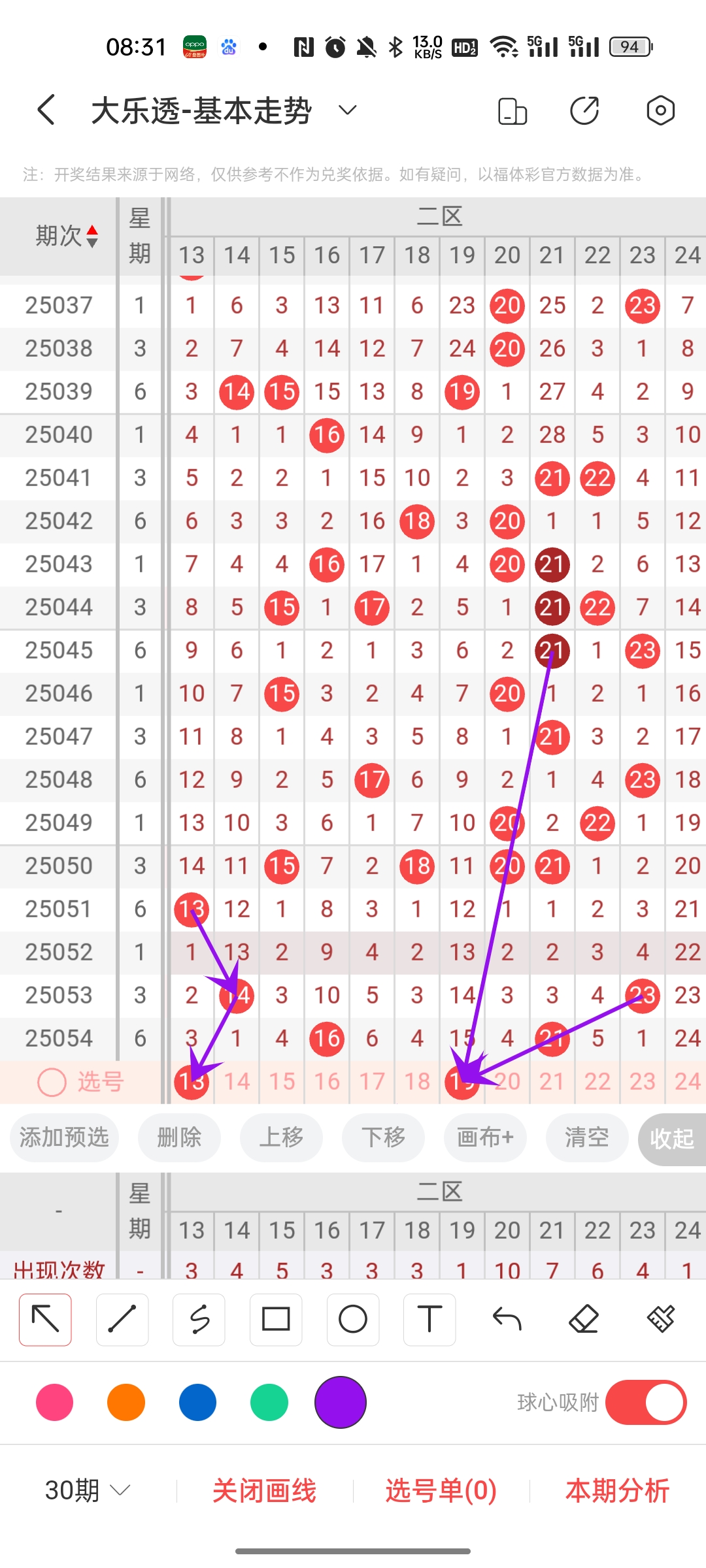Undo the last drawing action
The height and width of the screenshot is (1568, 706).
point(507,1319)
